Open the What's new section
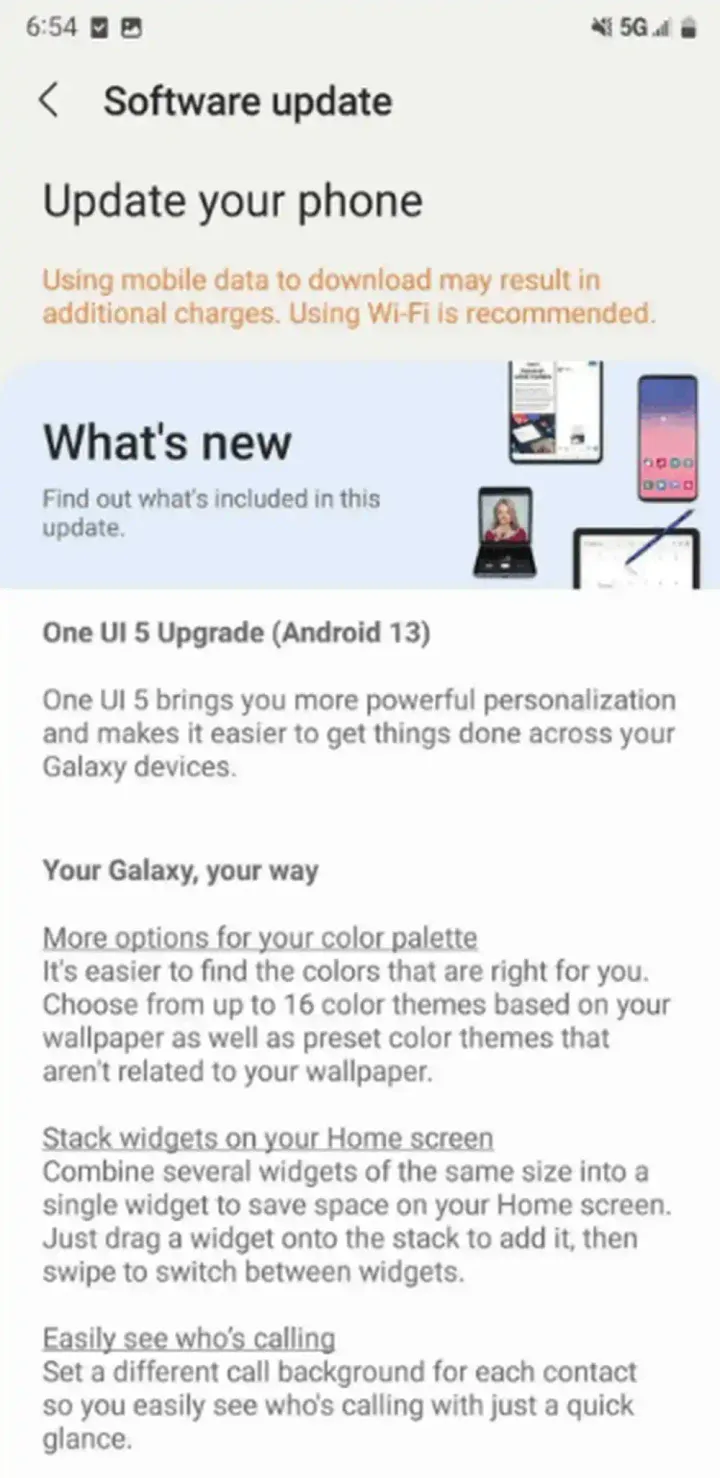This screenshot has height=1478, width=720. coord(166,442)
